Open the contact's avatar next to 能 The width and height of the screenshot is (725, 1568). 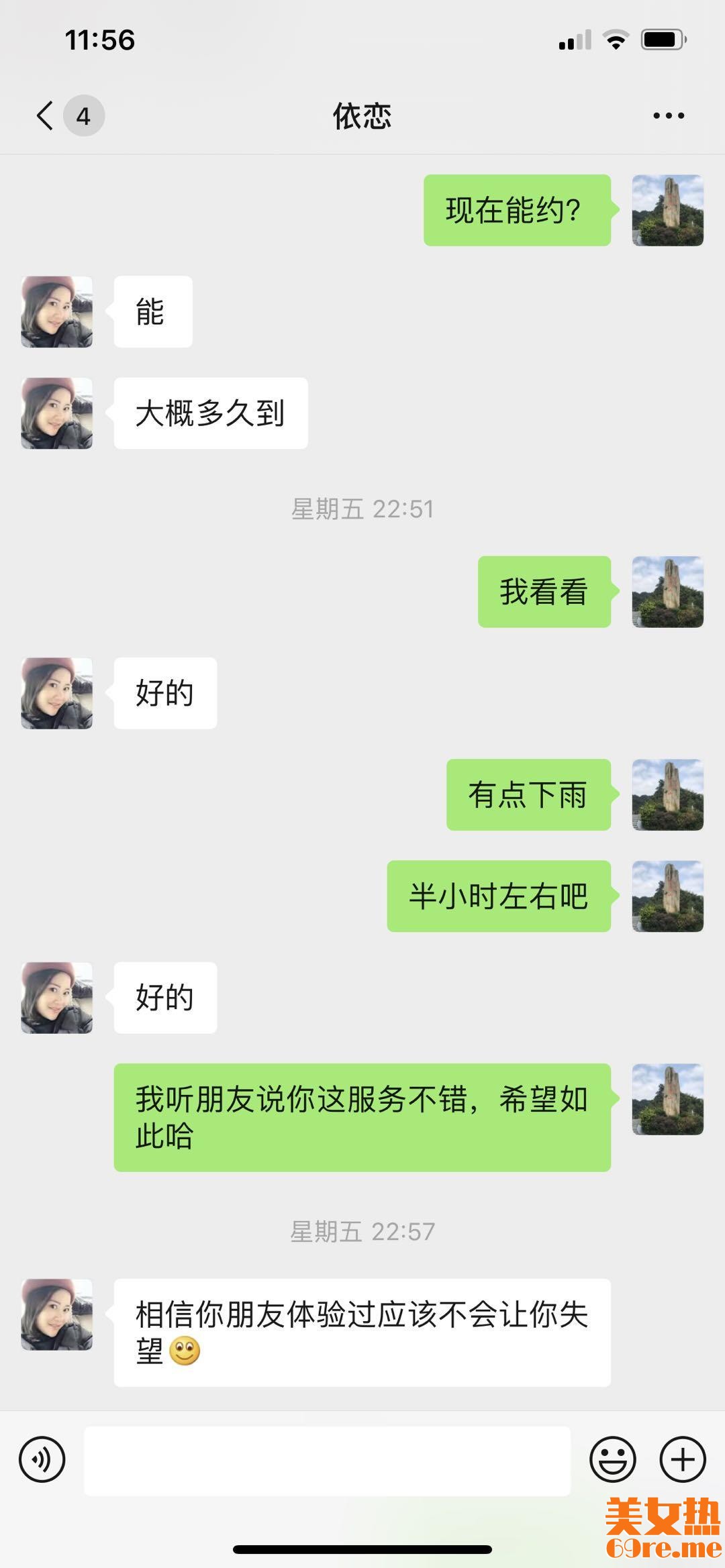click(57, 312)
